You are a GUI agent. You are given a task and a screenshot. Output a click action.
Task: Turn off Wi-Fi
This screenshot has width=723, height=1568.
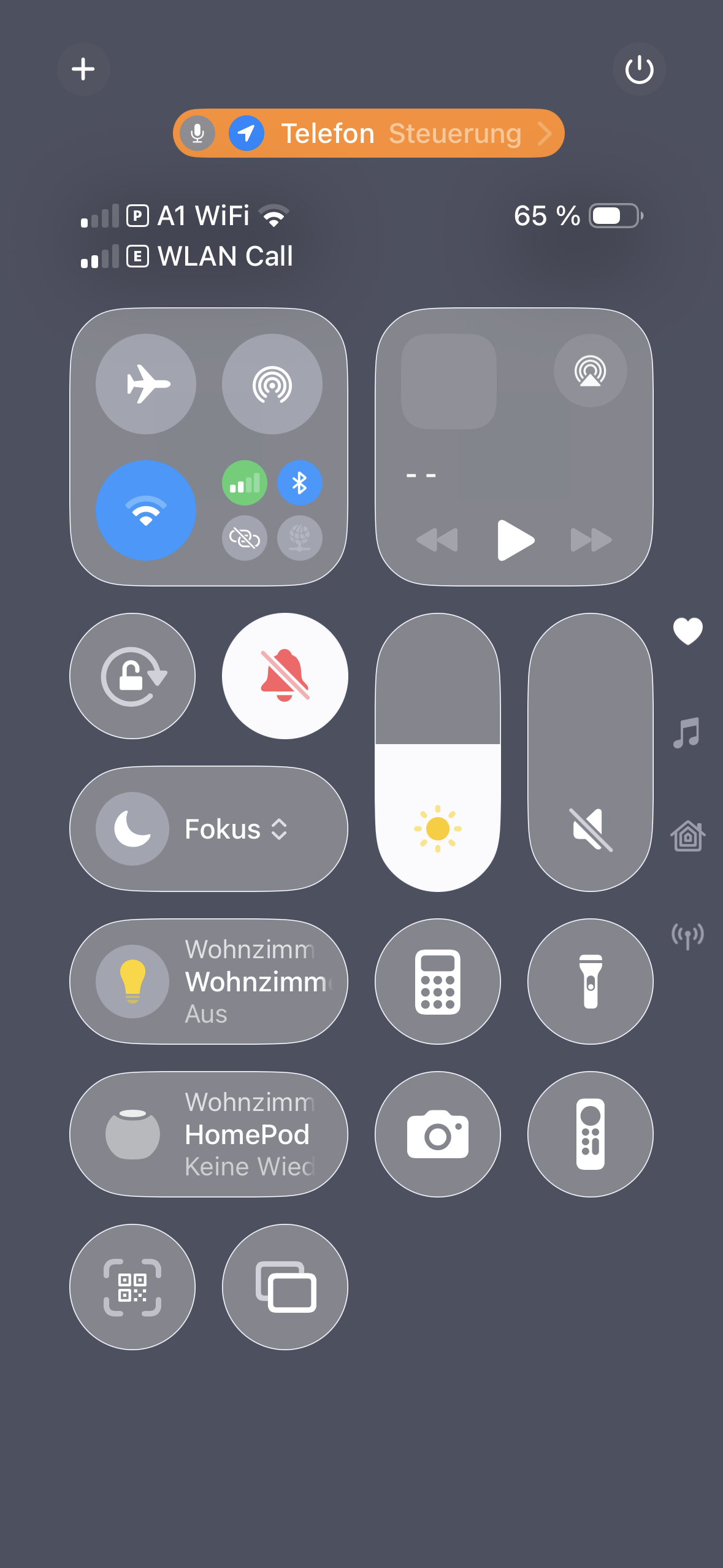(146, 510)
